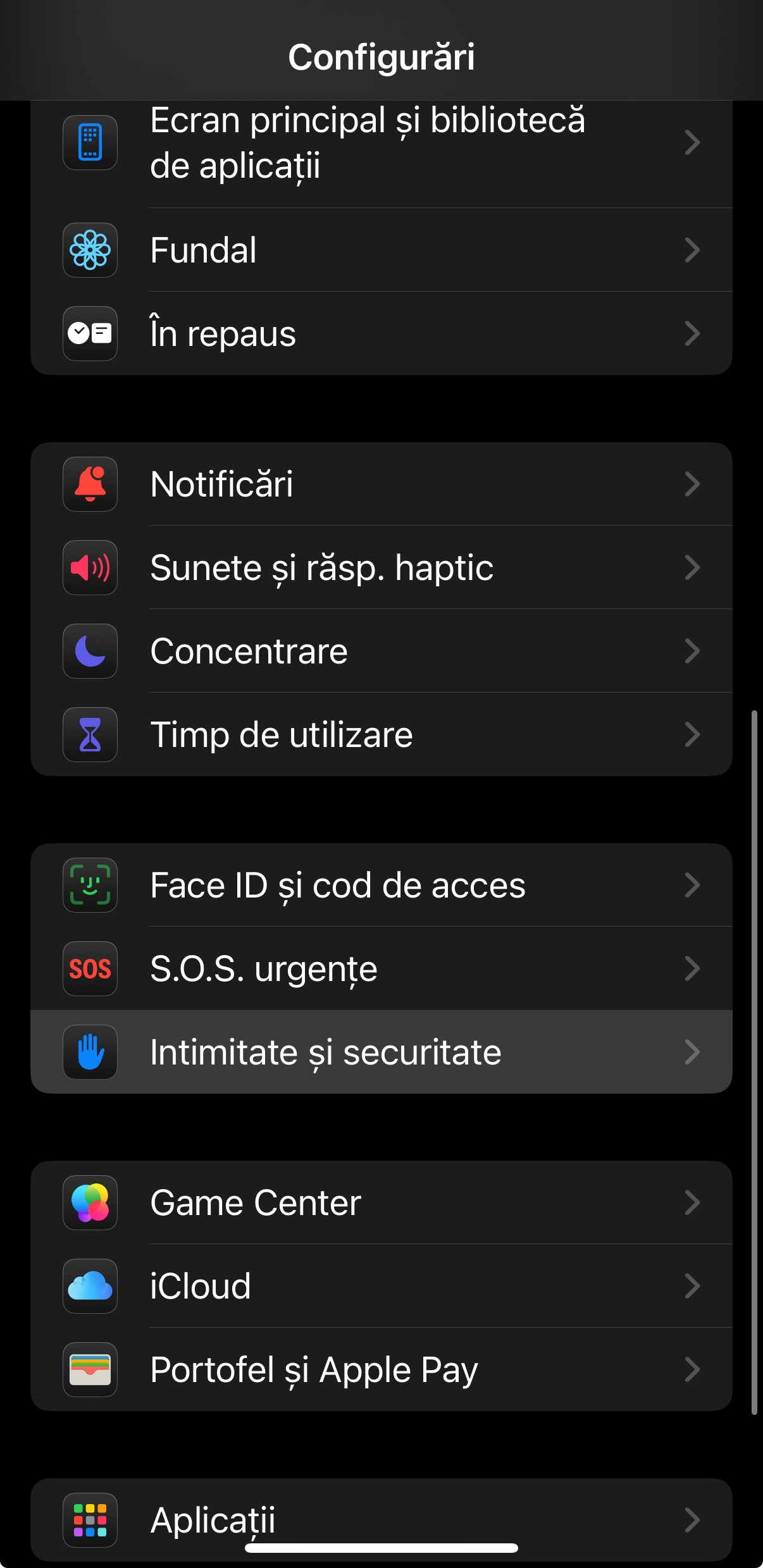Open iCloud settings

click(x=380, y=1286)
